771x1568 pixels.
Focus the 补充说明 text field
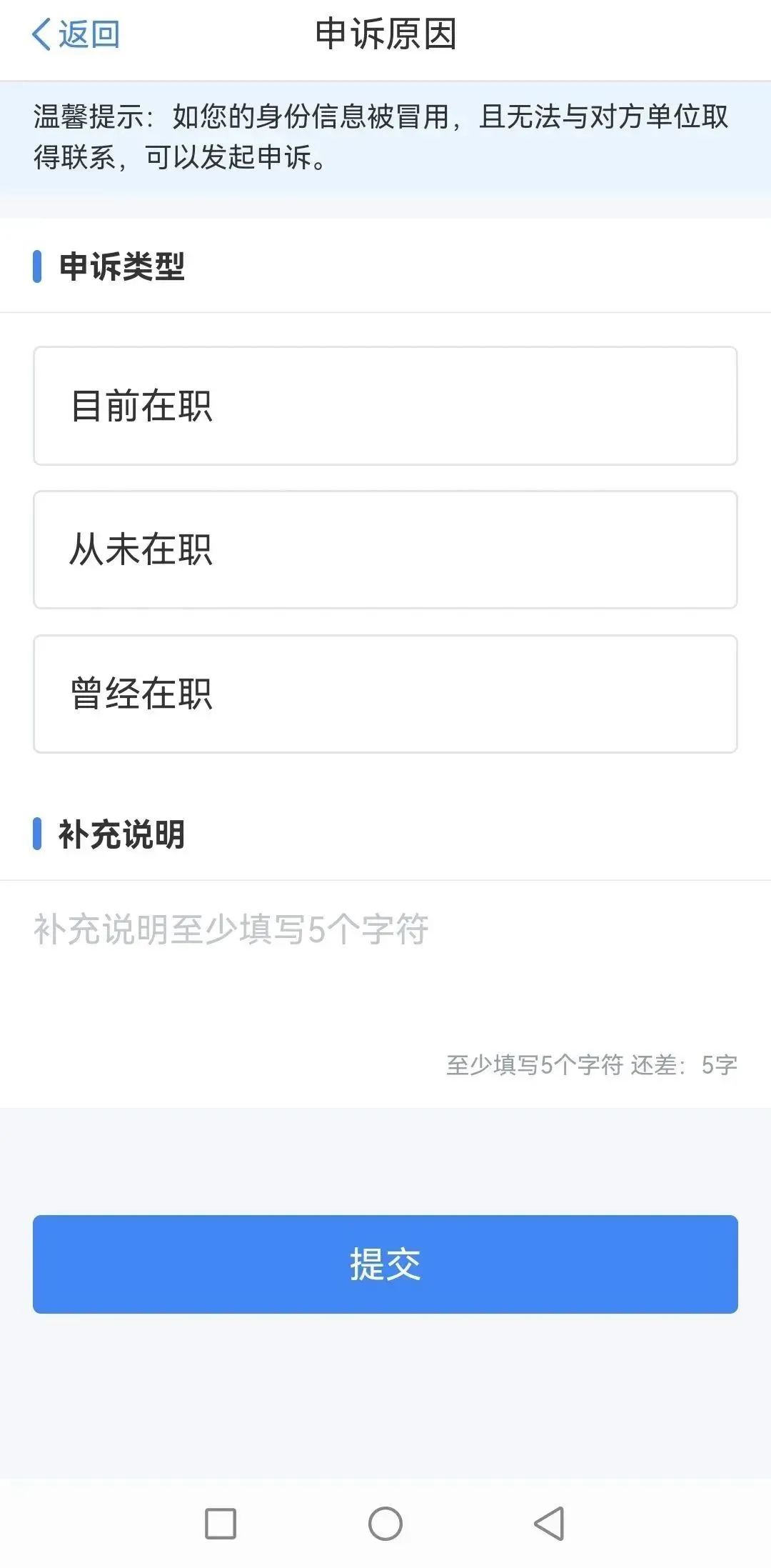[x=385, y=972]
